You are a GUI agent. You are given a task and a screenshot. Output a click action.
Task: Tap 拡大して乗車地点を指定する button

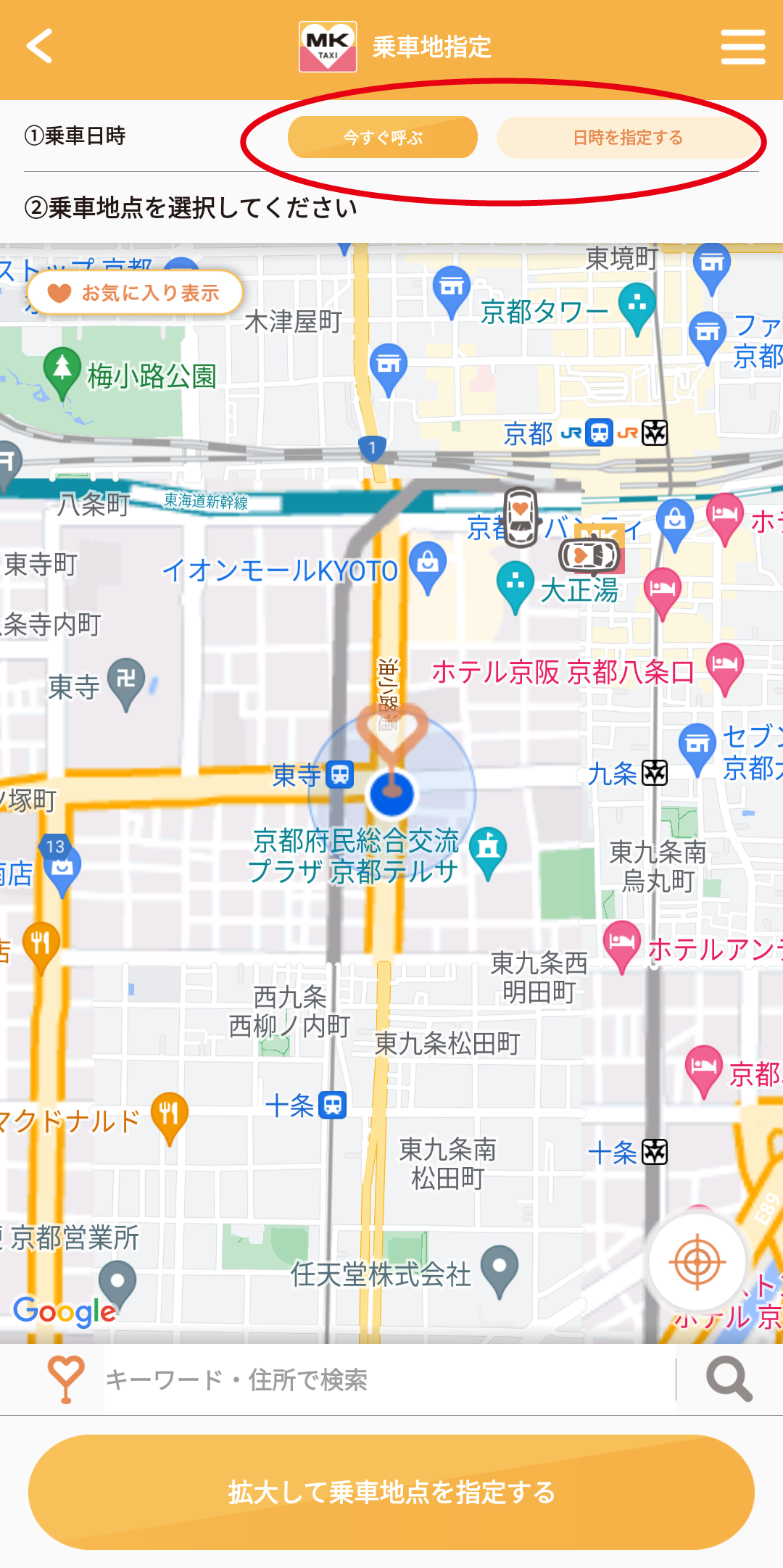(391, 1492)
